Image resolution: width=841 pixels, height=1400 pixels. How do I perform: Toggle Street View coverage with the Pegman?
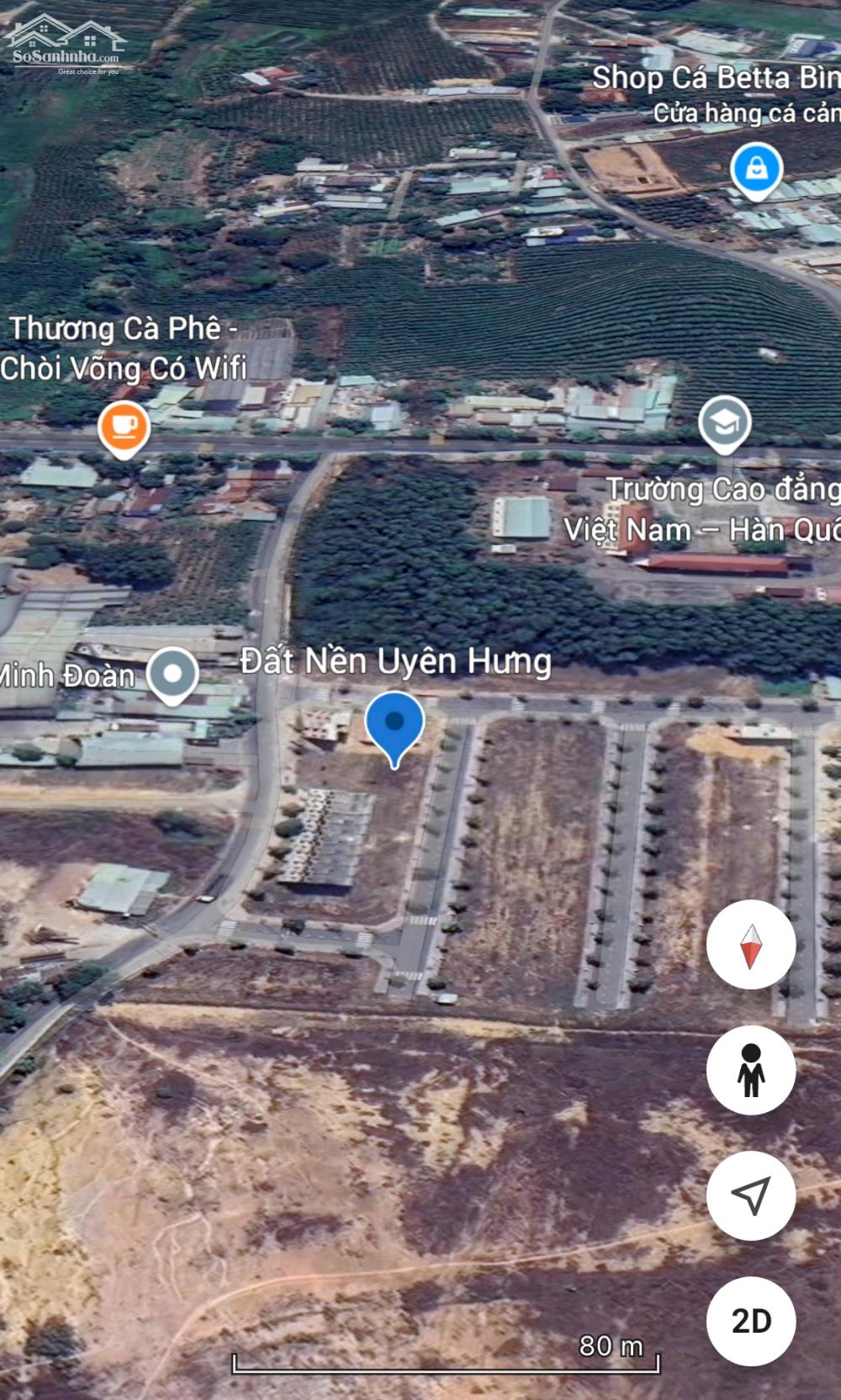(751, 1071)
